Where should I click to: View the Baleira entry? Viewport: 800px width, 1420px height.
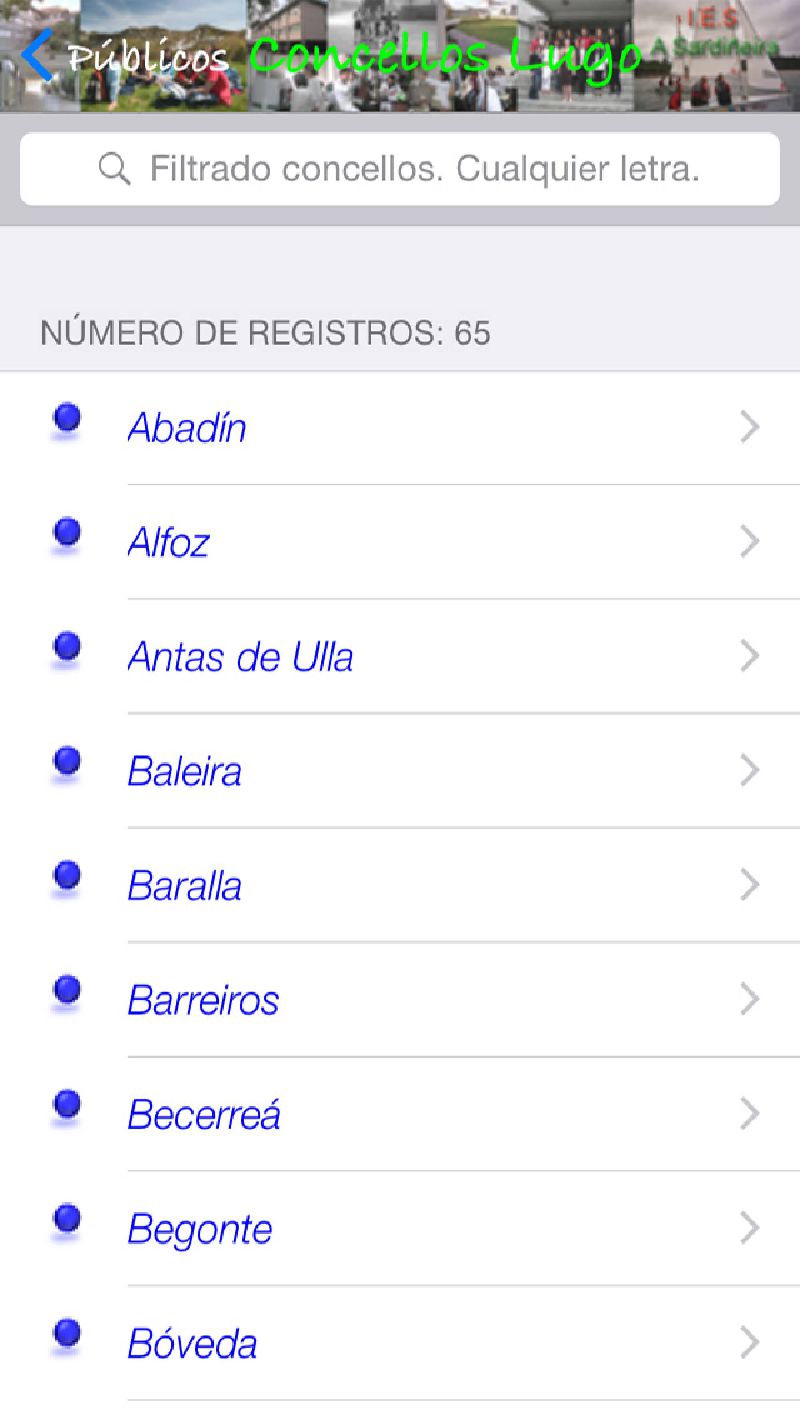coord(400,771)
